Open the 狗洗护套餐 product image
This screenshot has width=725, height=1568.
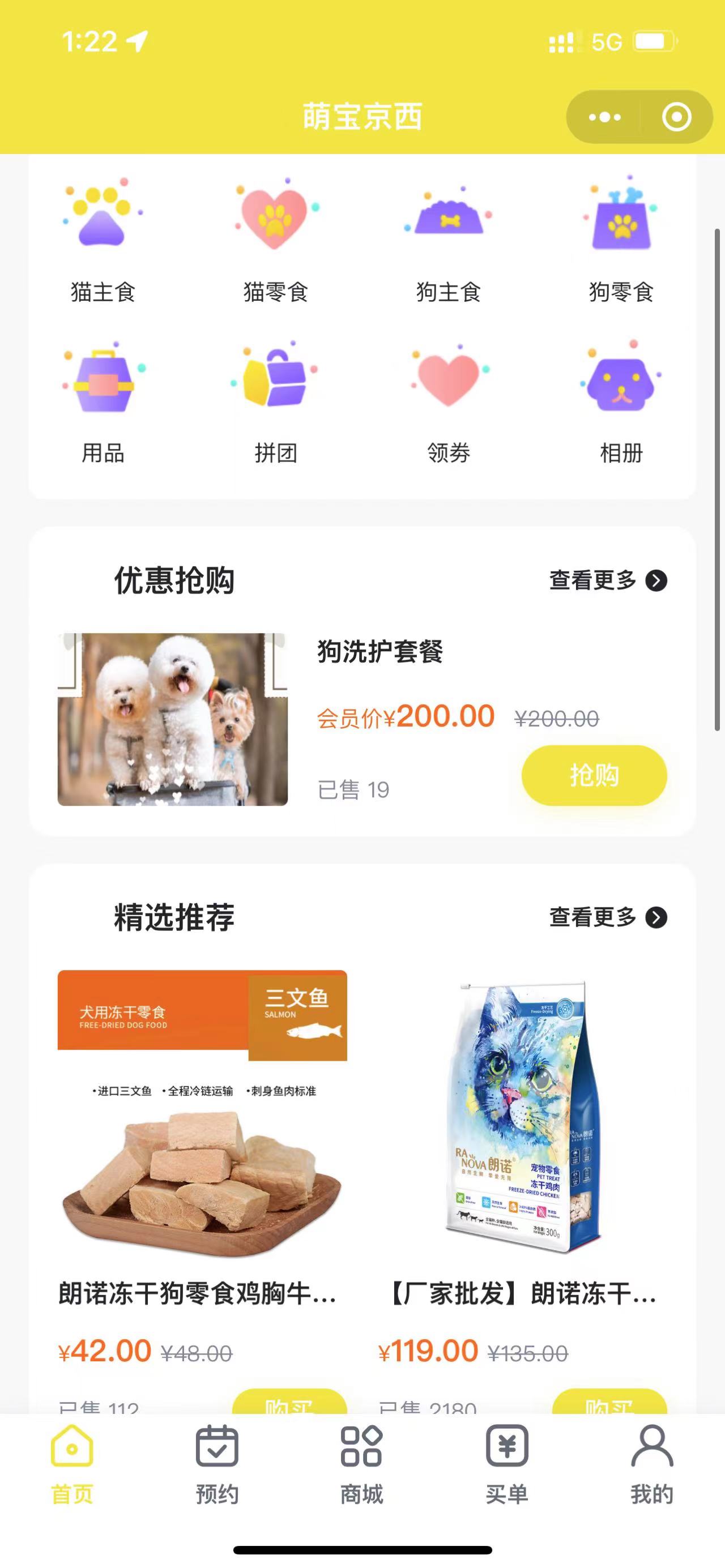coord(173,719)
